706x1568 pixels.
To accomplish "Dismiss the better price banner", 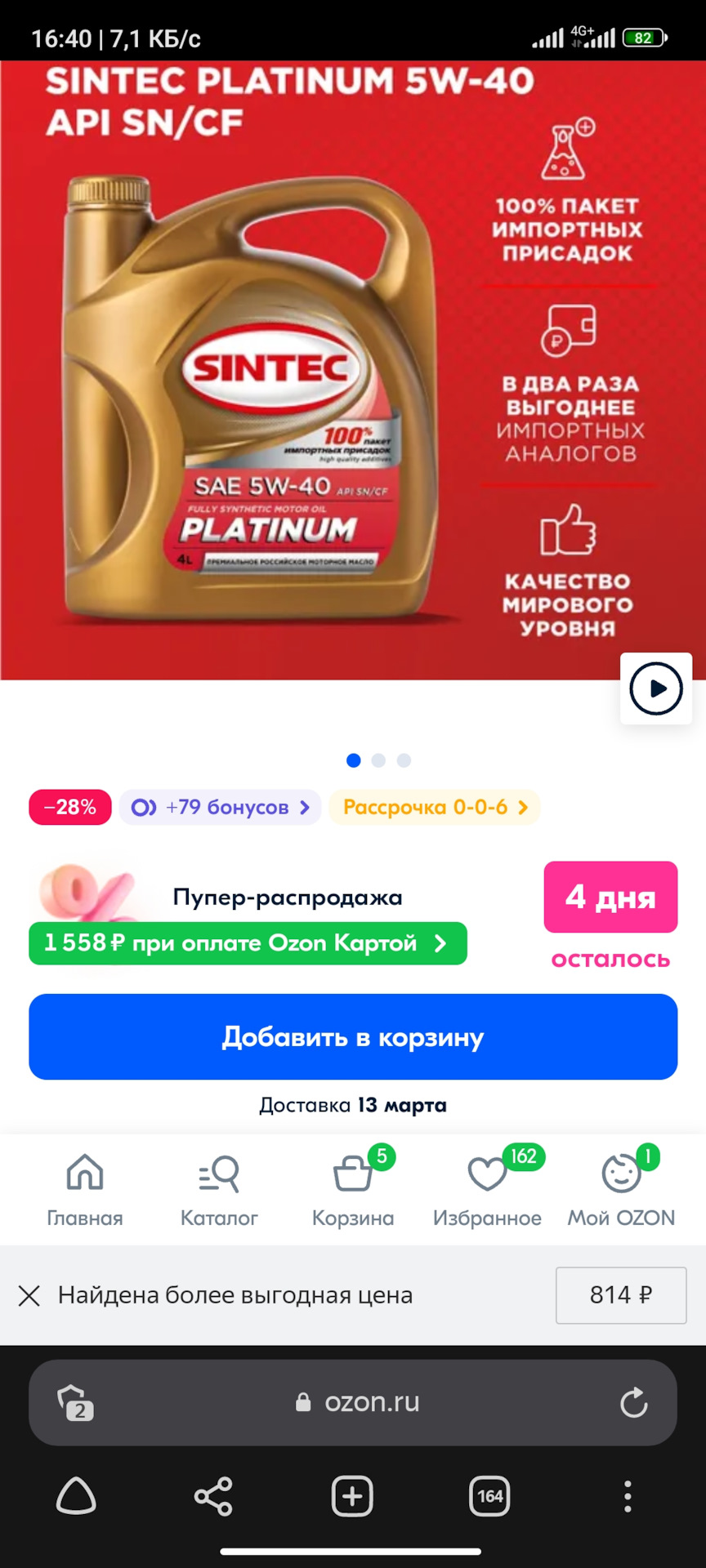I will [29, 1295].
